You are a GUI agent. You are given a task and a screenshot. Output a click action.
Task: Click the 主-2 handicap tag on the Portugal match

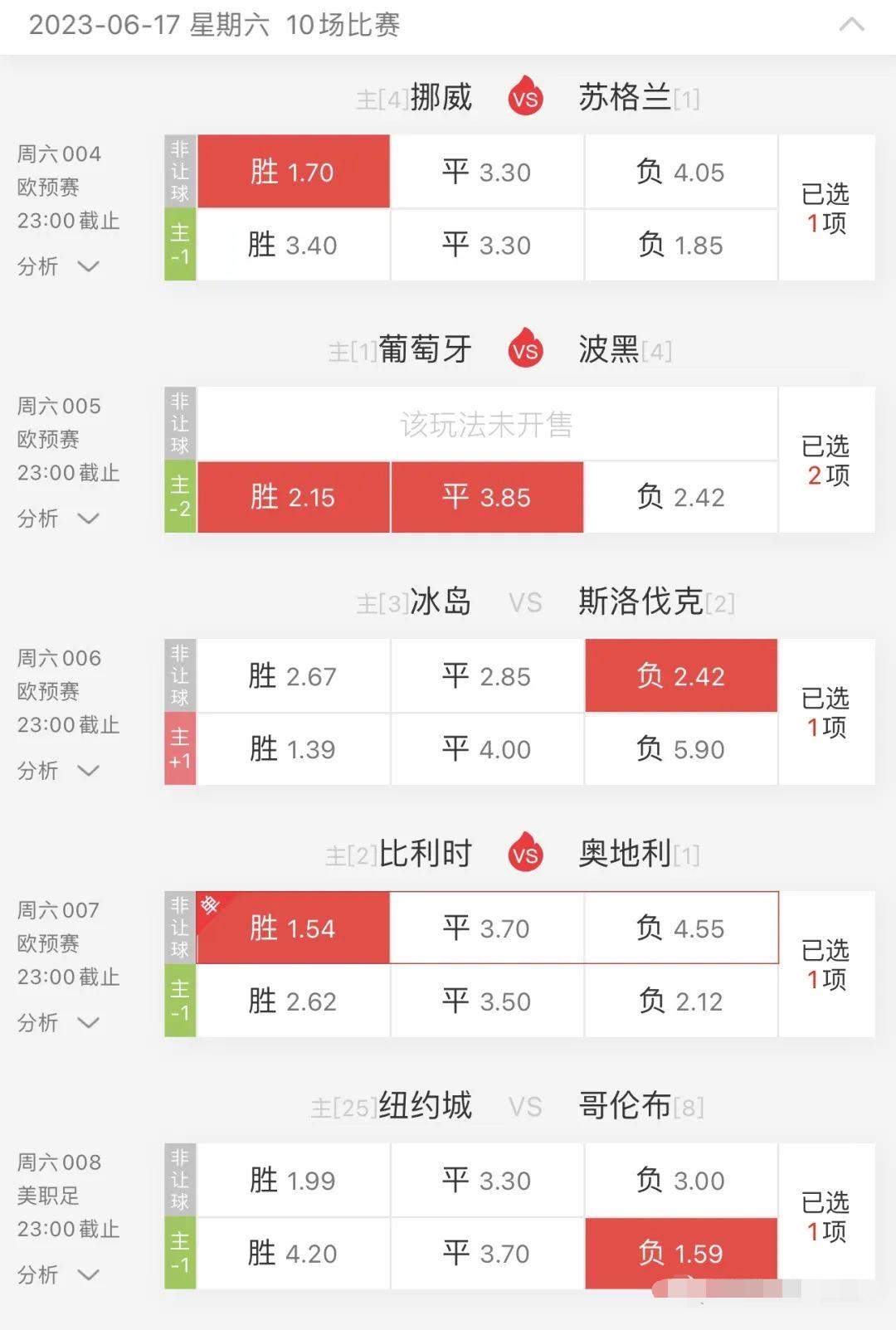coord(180,497)
